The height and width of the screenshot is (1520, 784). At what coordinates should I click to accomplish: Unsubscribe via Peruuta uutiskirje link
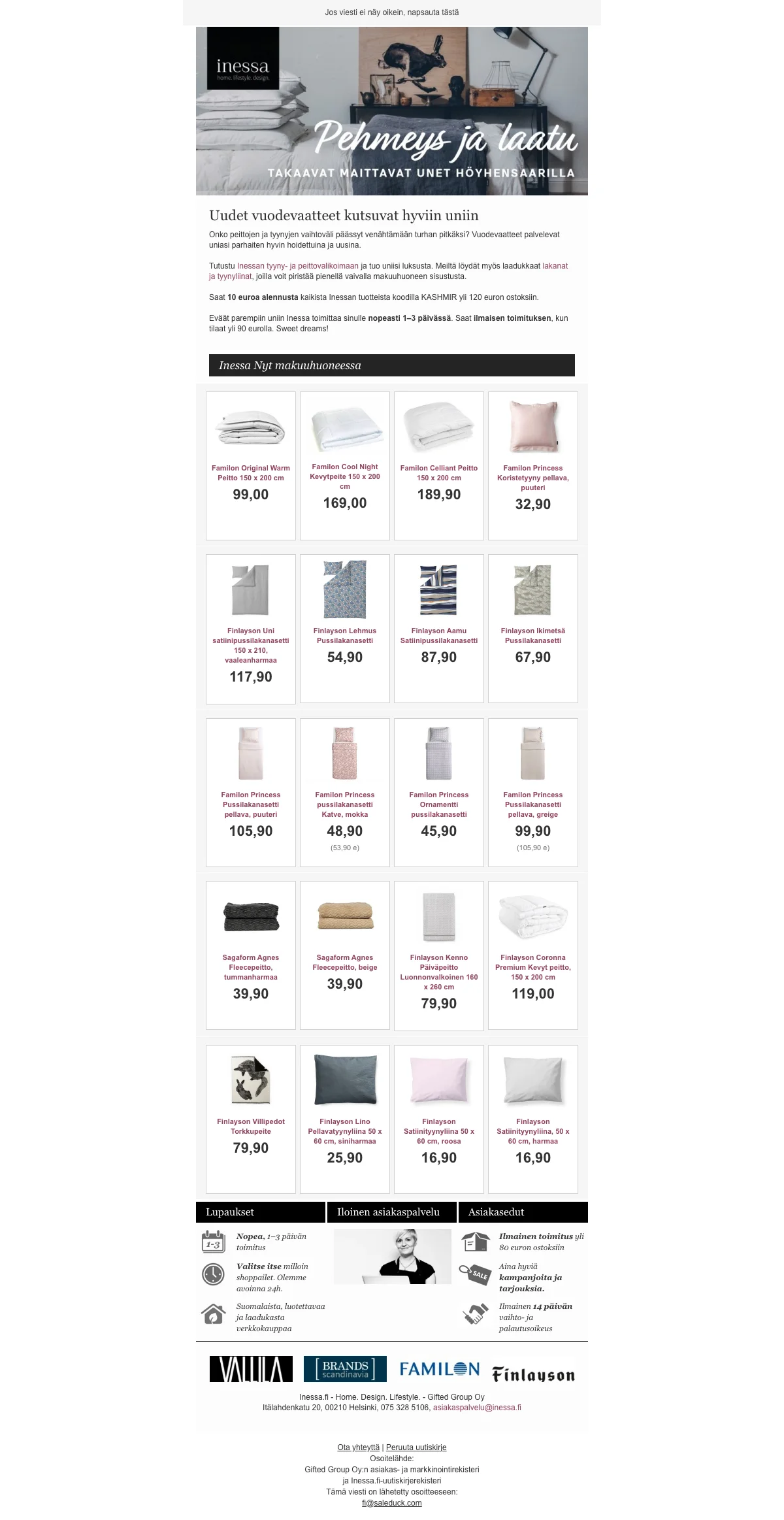pyautogui.click(x=416, y=1447)
